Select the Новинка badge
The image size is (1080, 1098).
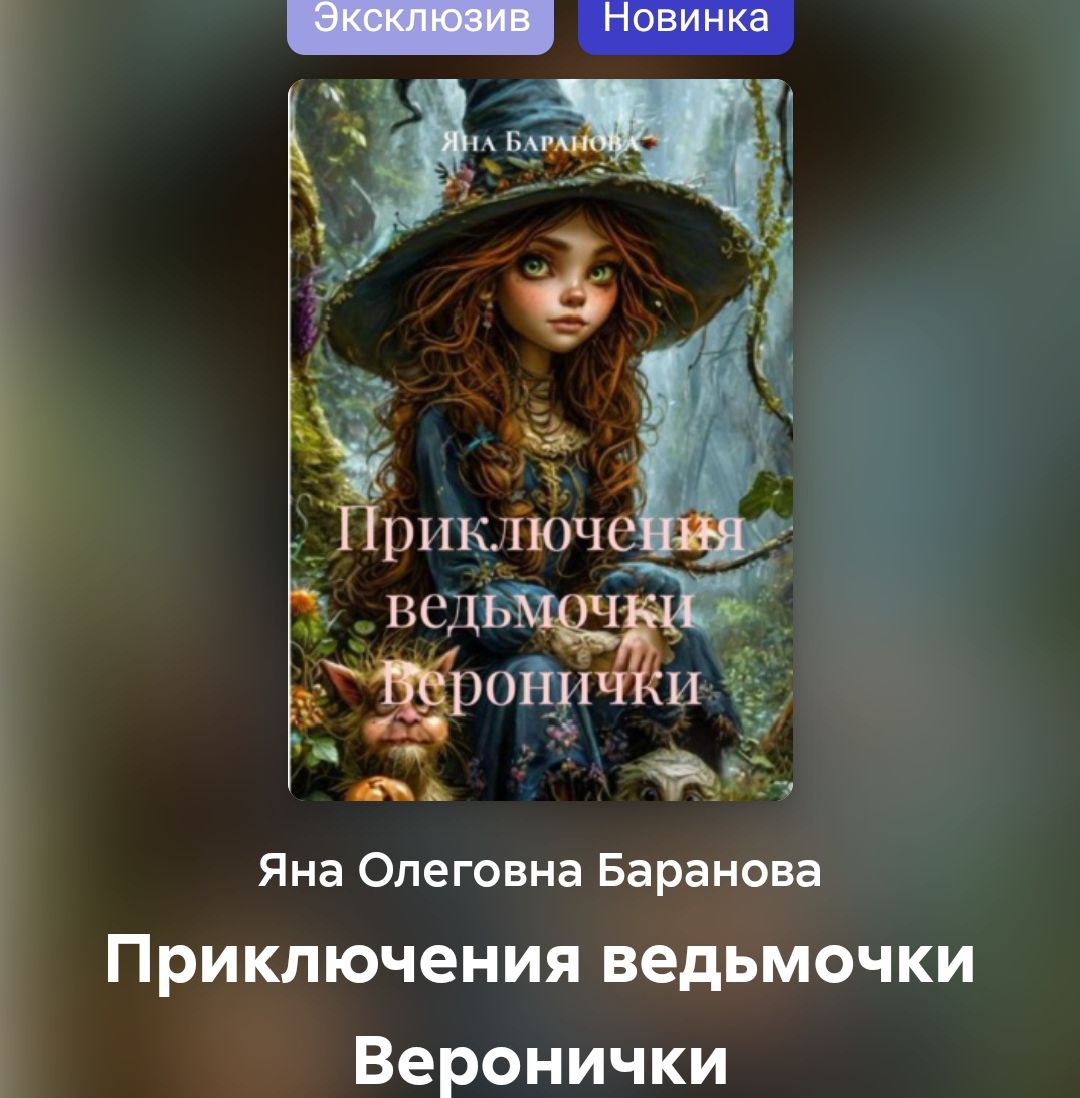point(686,22)
